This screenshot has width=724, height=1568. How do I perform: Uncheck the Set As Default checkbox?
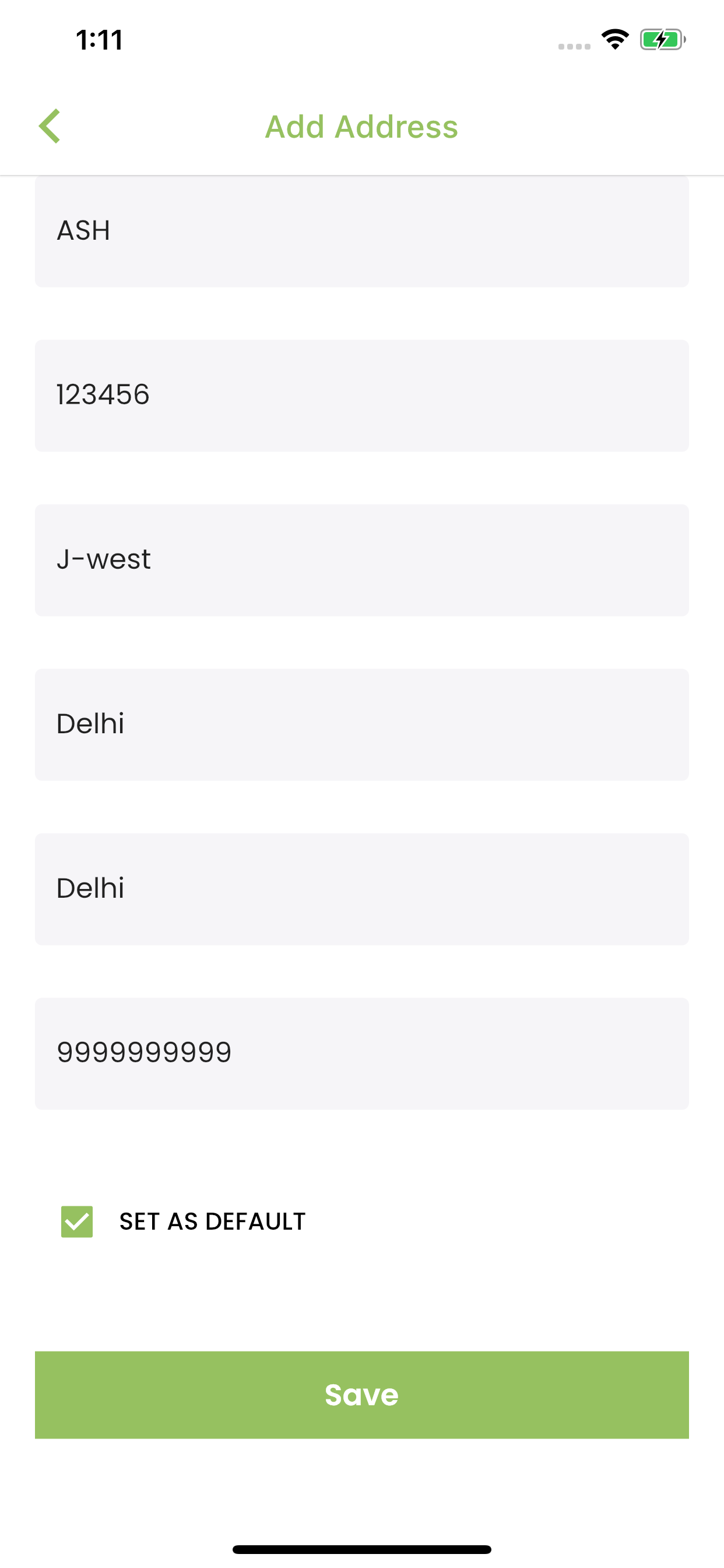[x=78, y=1221]
